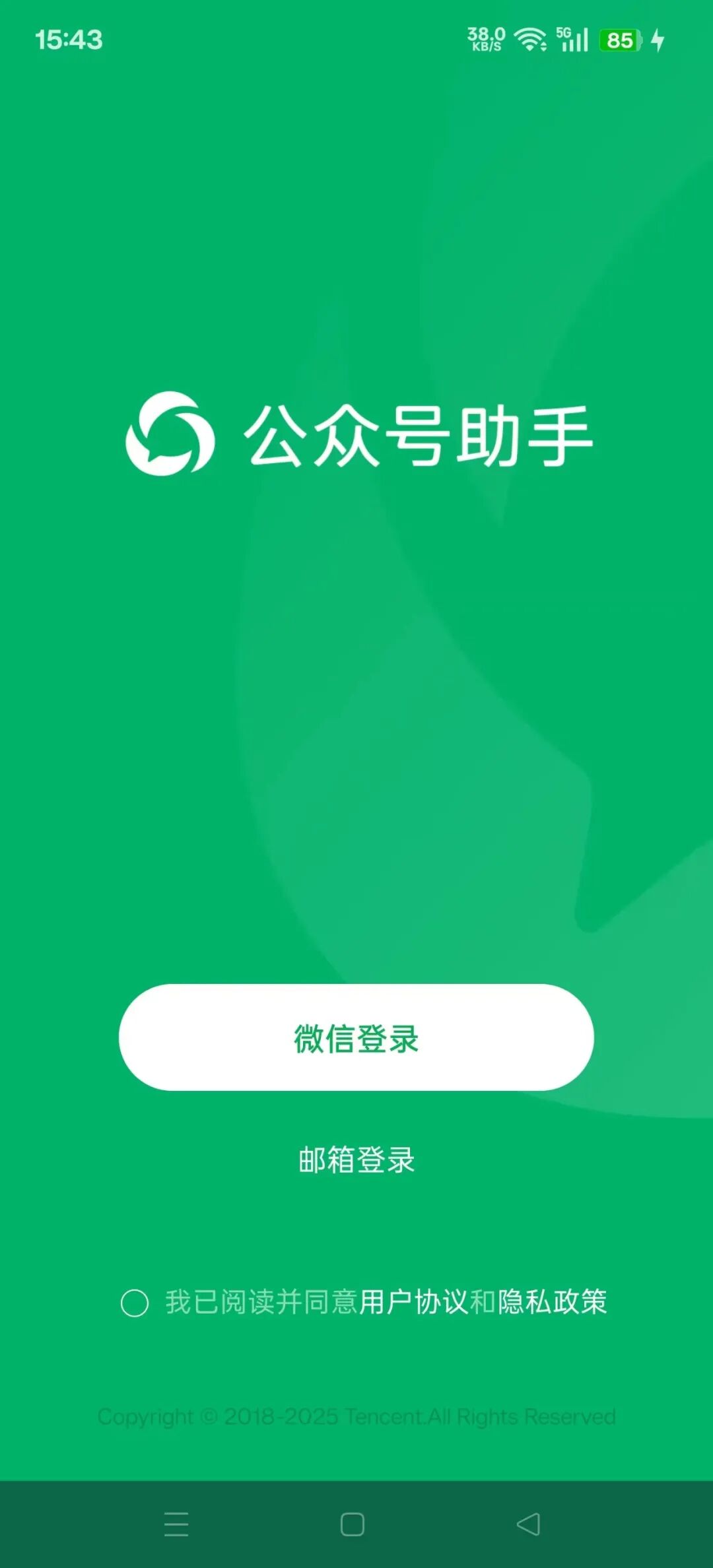Open recent apps from the navigation bar

click(x=176, y=1524)
